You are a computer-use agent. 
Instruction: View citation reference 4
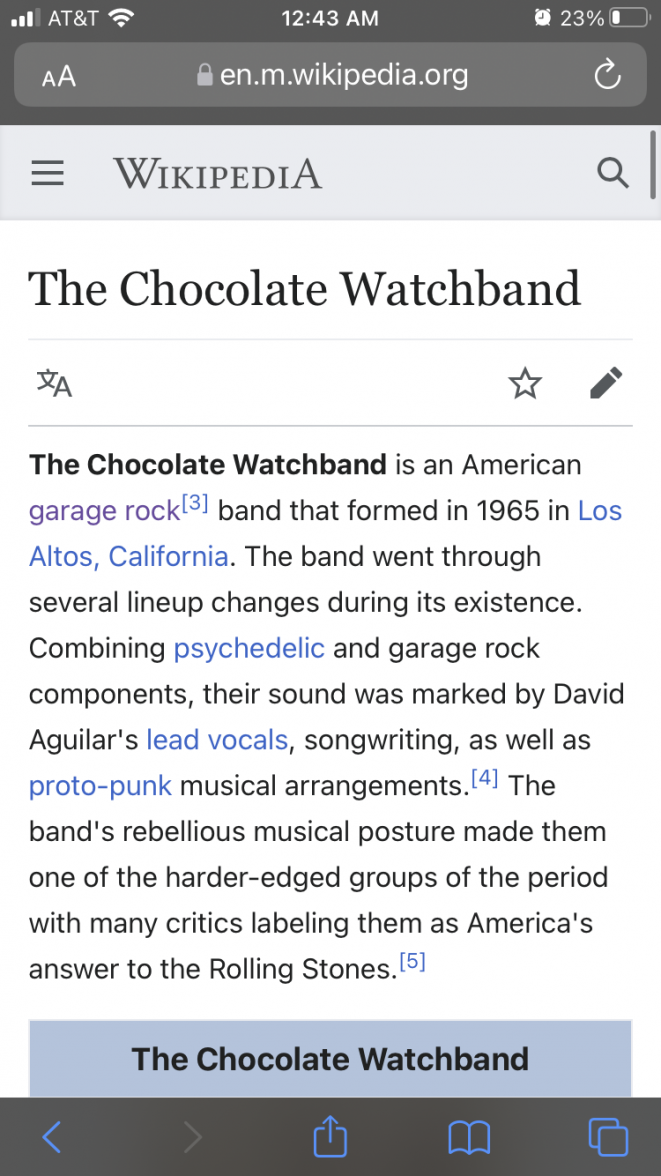click(484, 778)
